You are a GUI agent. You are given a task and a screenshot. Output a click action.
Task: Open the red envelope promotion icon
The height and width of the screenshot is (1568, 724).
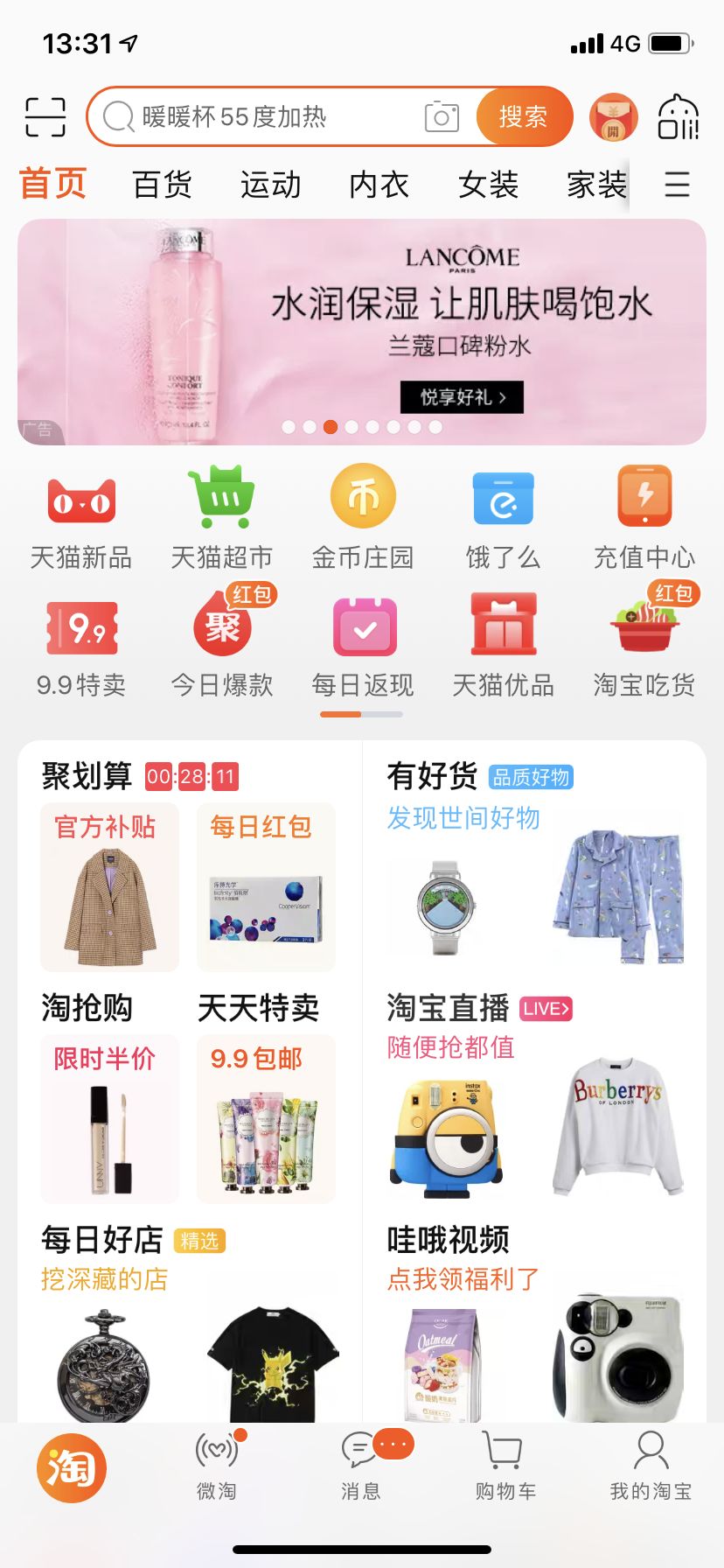(x=615, y=116)
